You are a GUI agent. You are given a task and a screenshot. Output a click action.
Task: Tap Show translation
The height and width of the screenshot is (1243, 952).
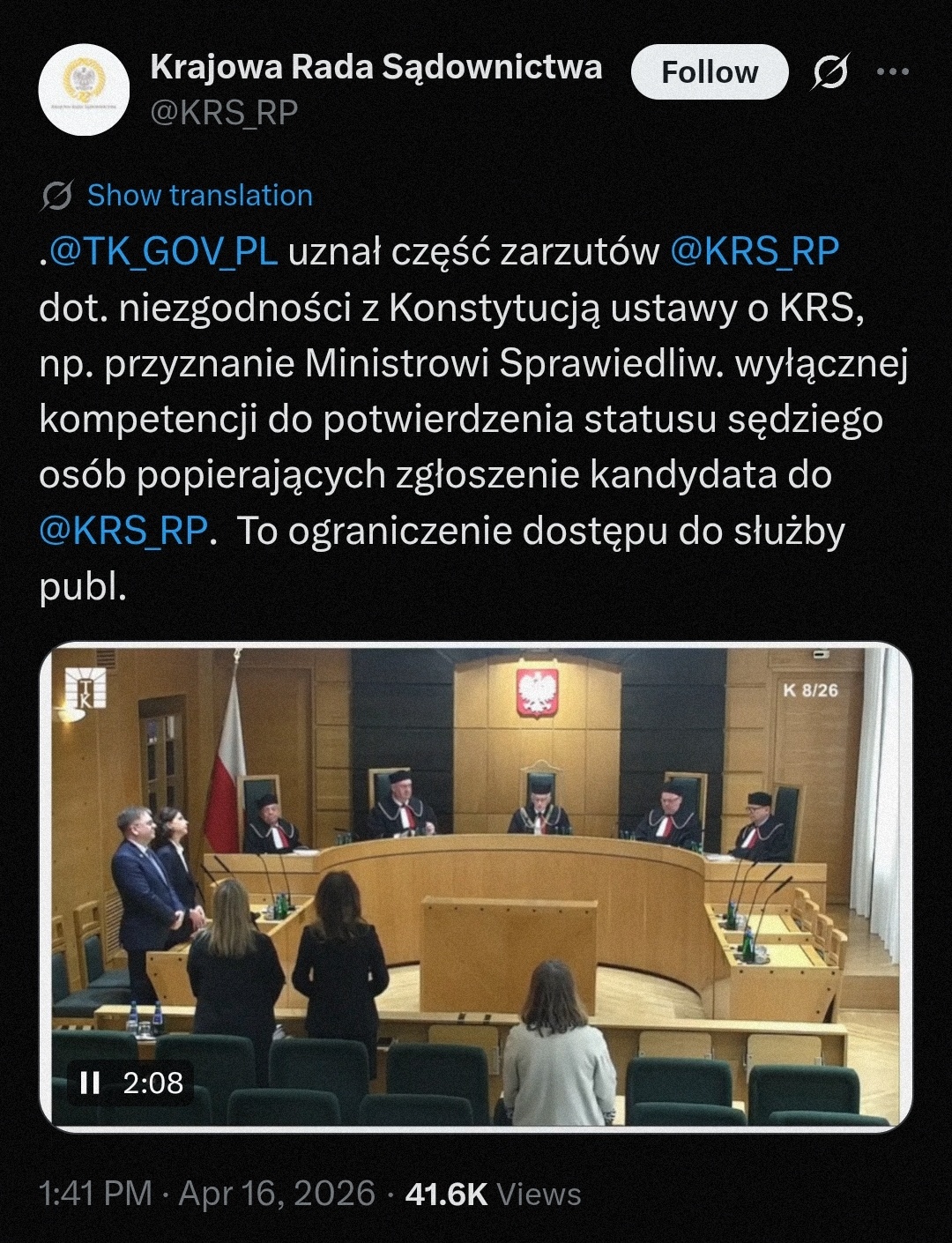tap(199, 195)
